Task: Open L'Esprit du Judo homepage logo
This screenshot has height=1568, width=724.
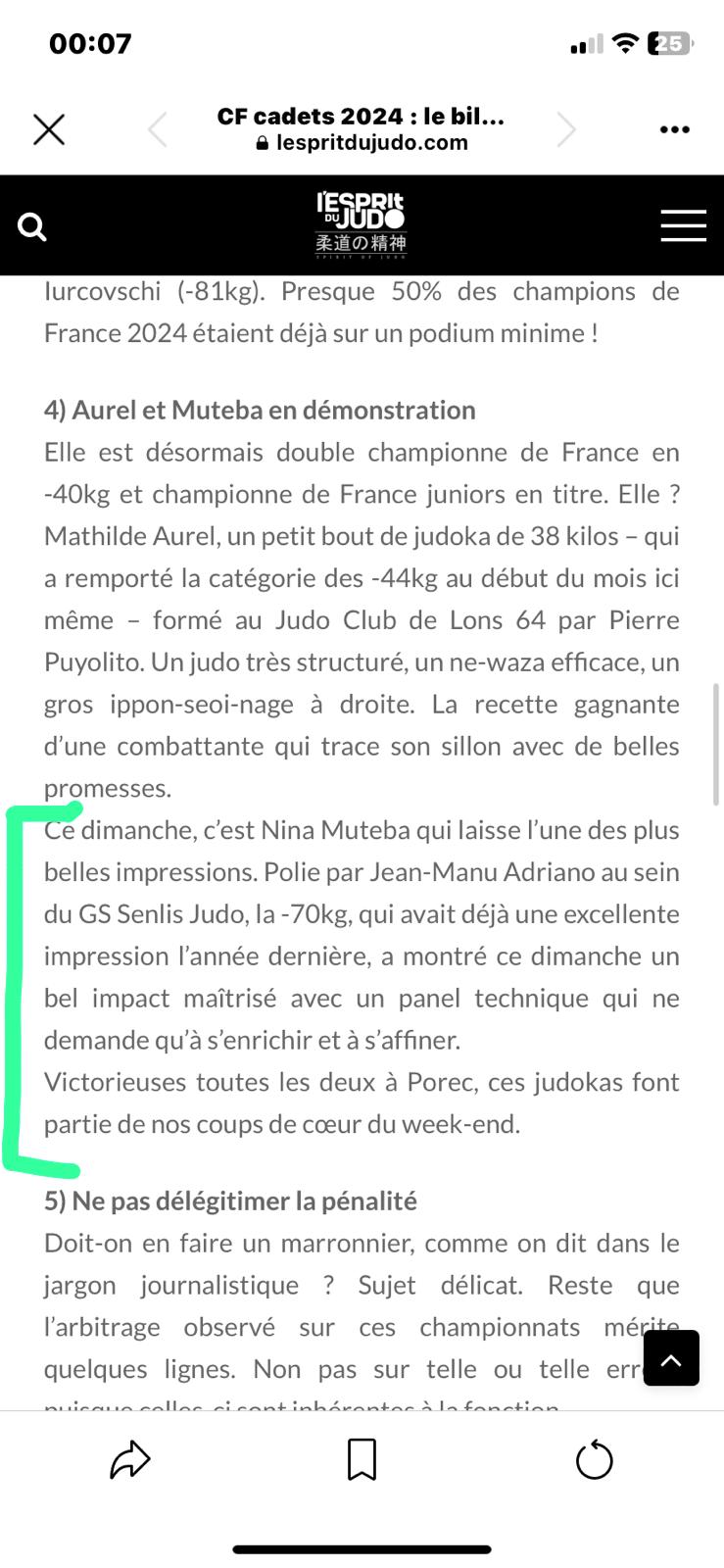Action: [x=361, y=224]
